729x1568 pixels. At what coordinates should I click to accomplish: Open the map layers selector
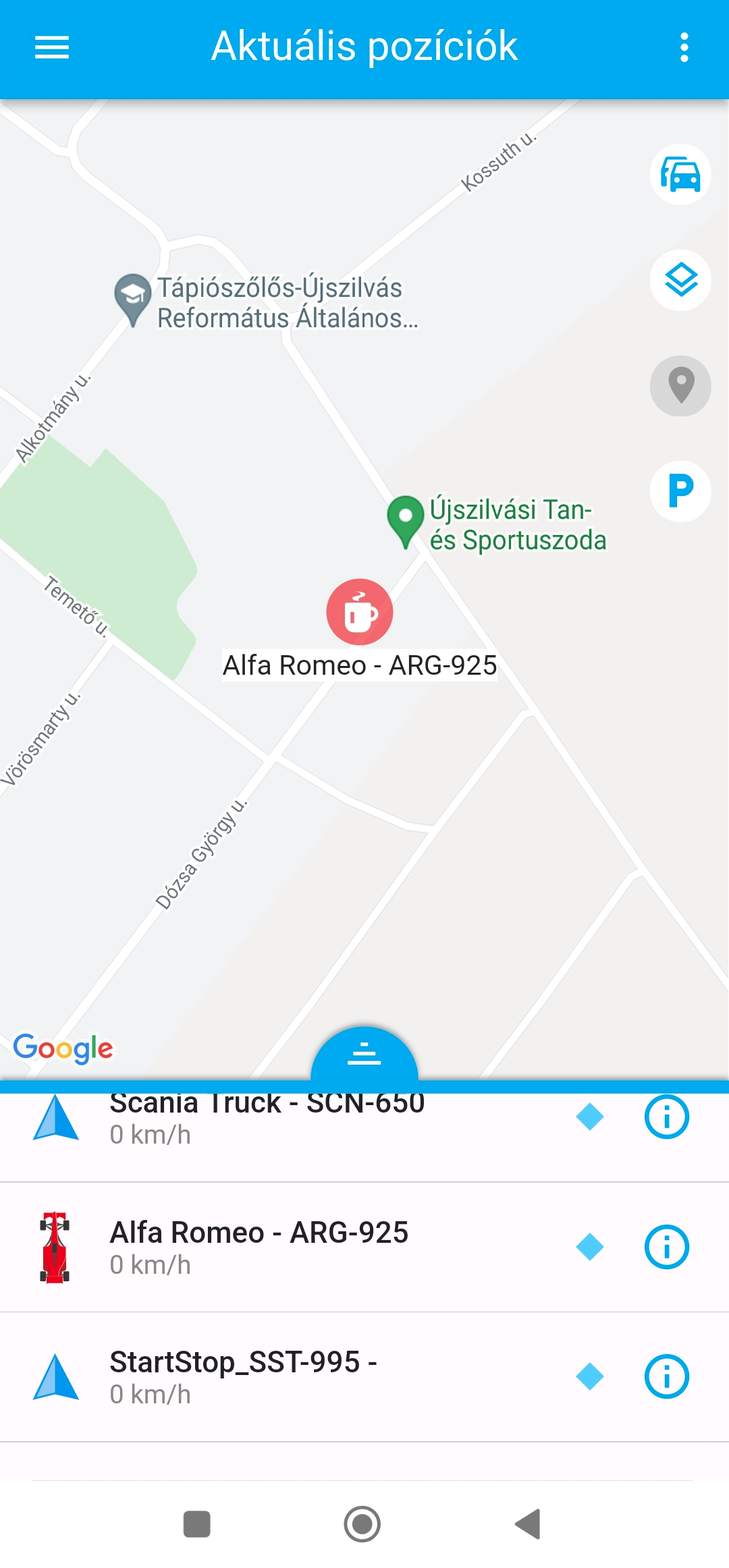[680, 280]
